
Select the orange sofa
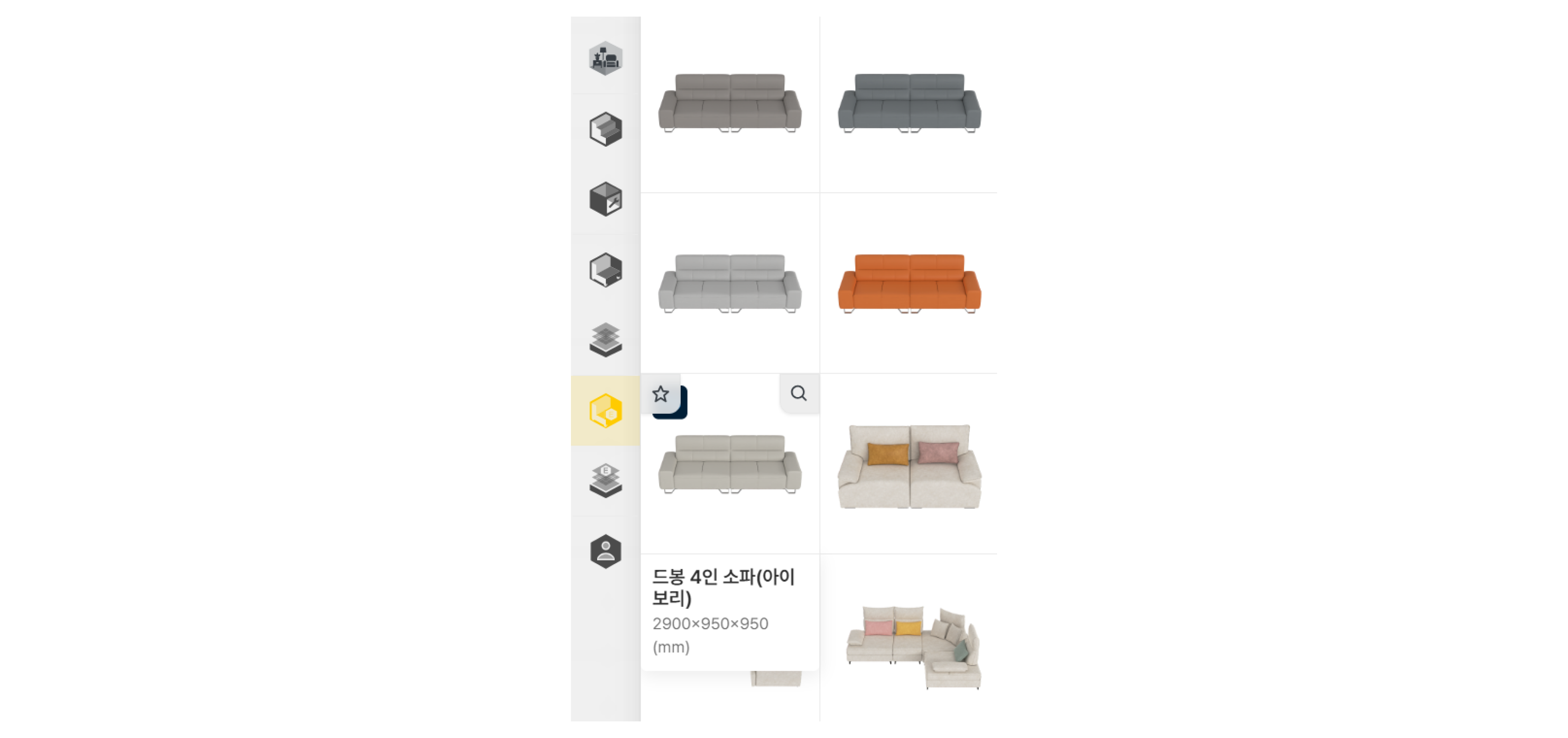[x=909, y=284]
